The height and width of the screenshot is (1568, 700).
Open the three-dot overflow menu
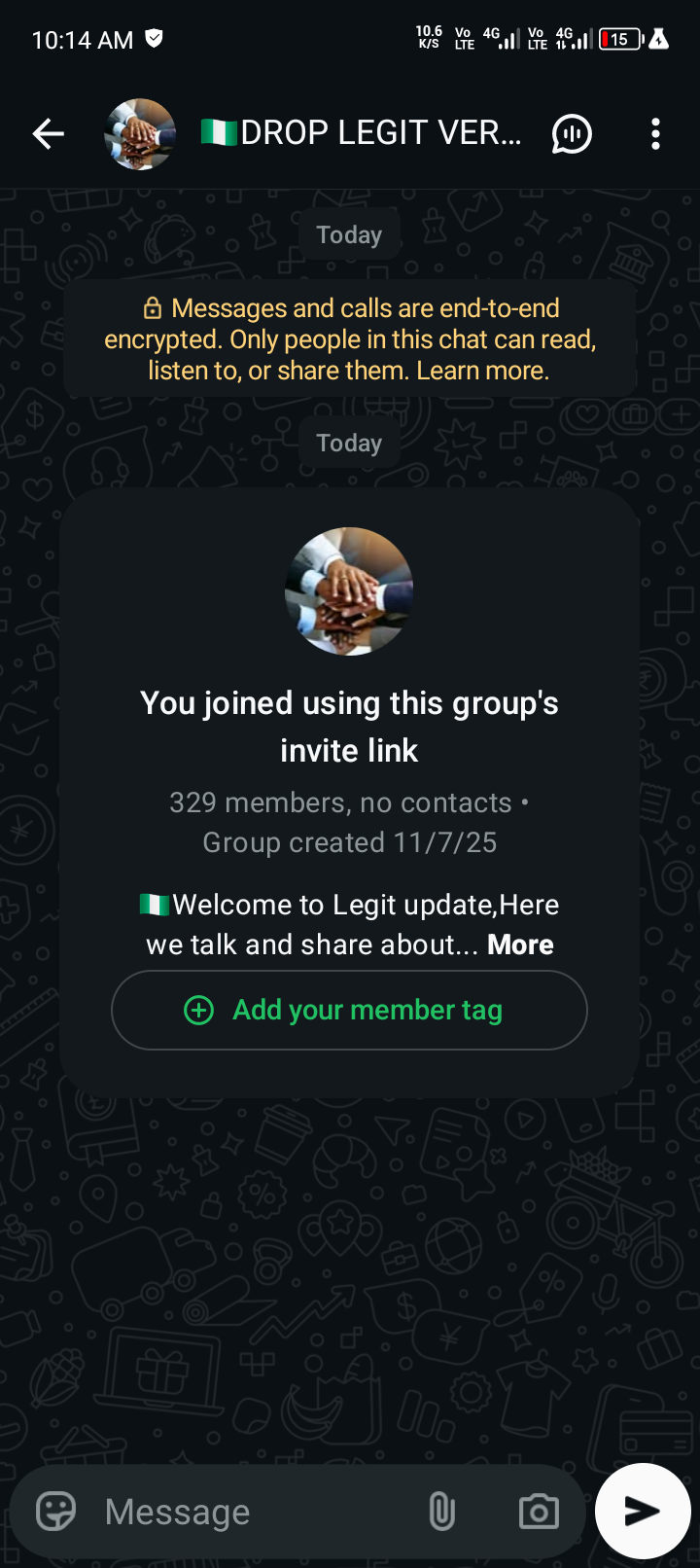pyautogui.click(x=656, y=134)
